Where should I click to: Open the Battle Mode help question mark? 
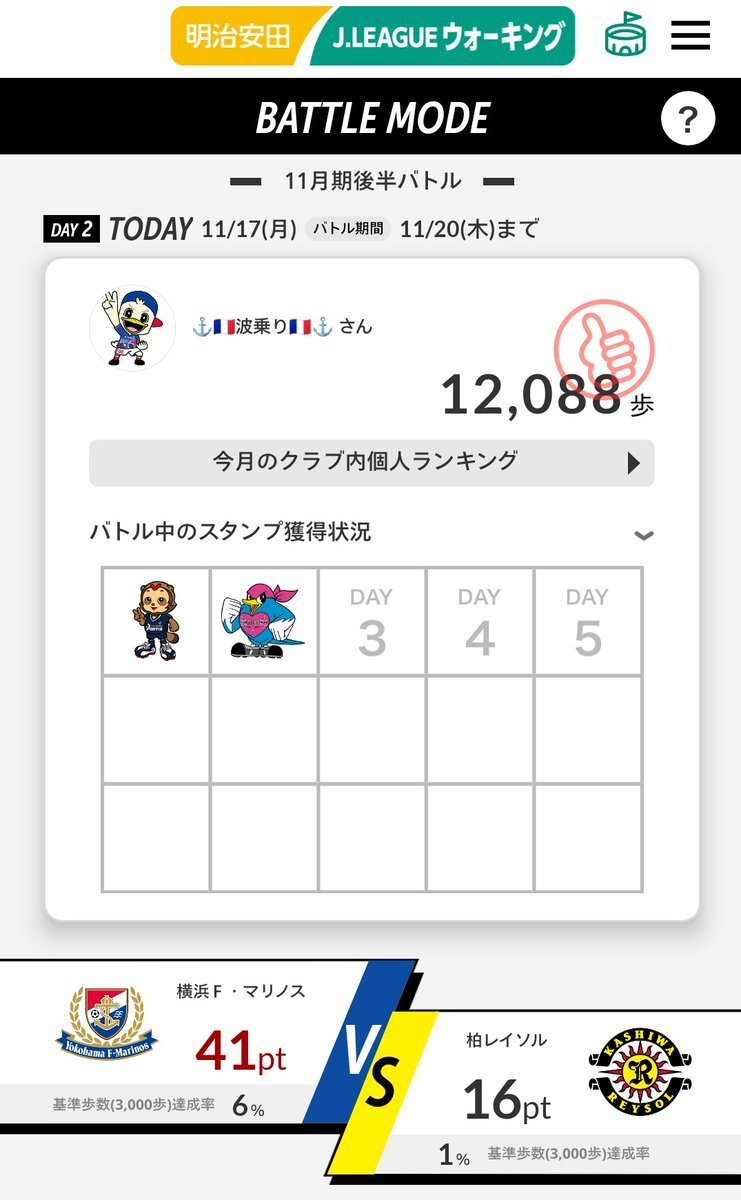[688, 120]
